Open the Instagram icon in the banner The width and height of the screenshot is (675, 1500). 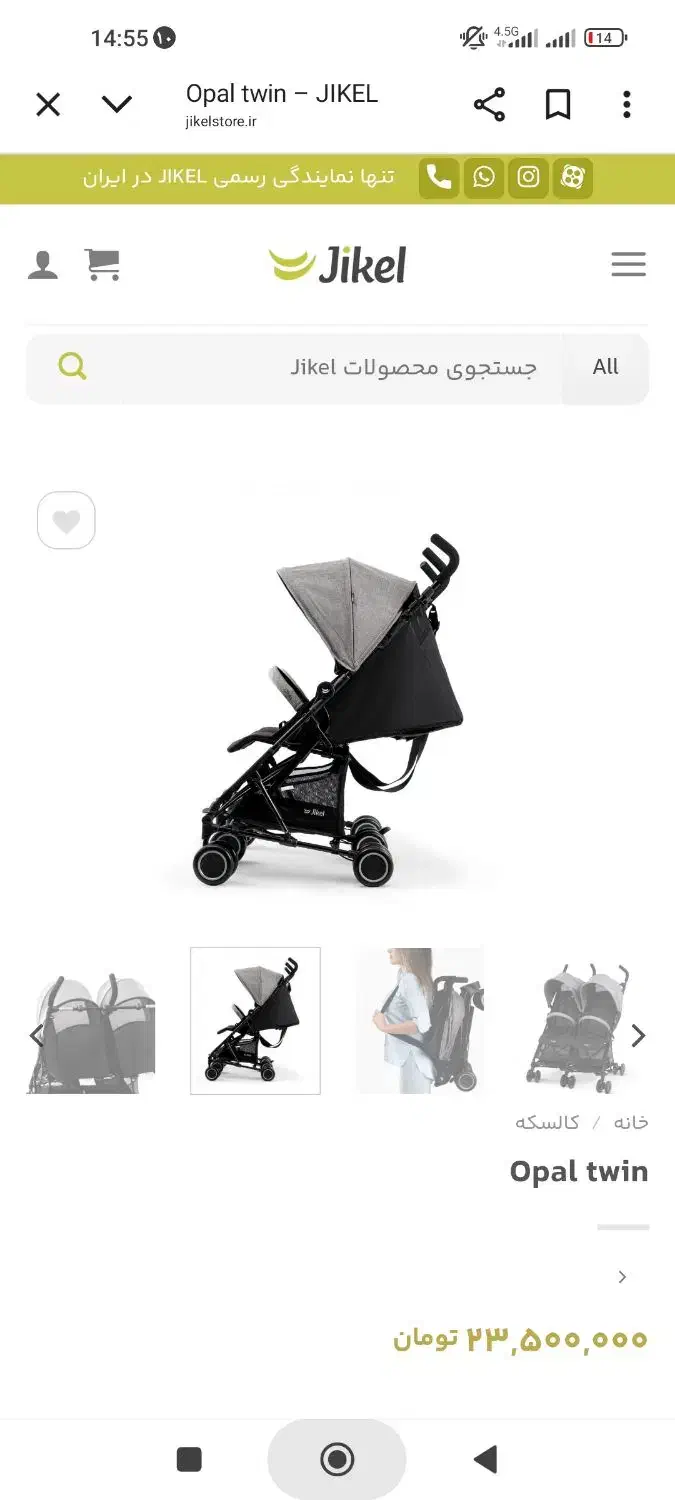(x=529, y=178)
